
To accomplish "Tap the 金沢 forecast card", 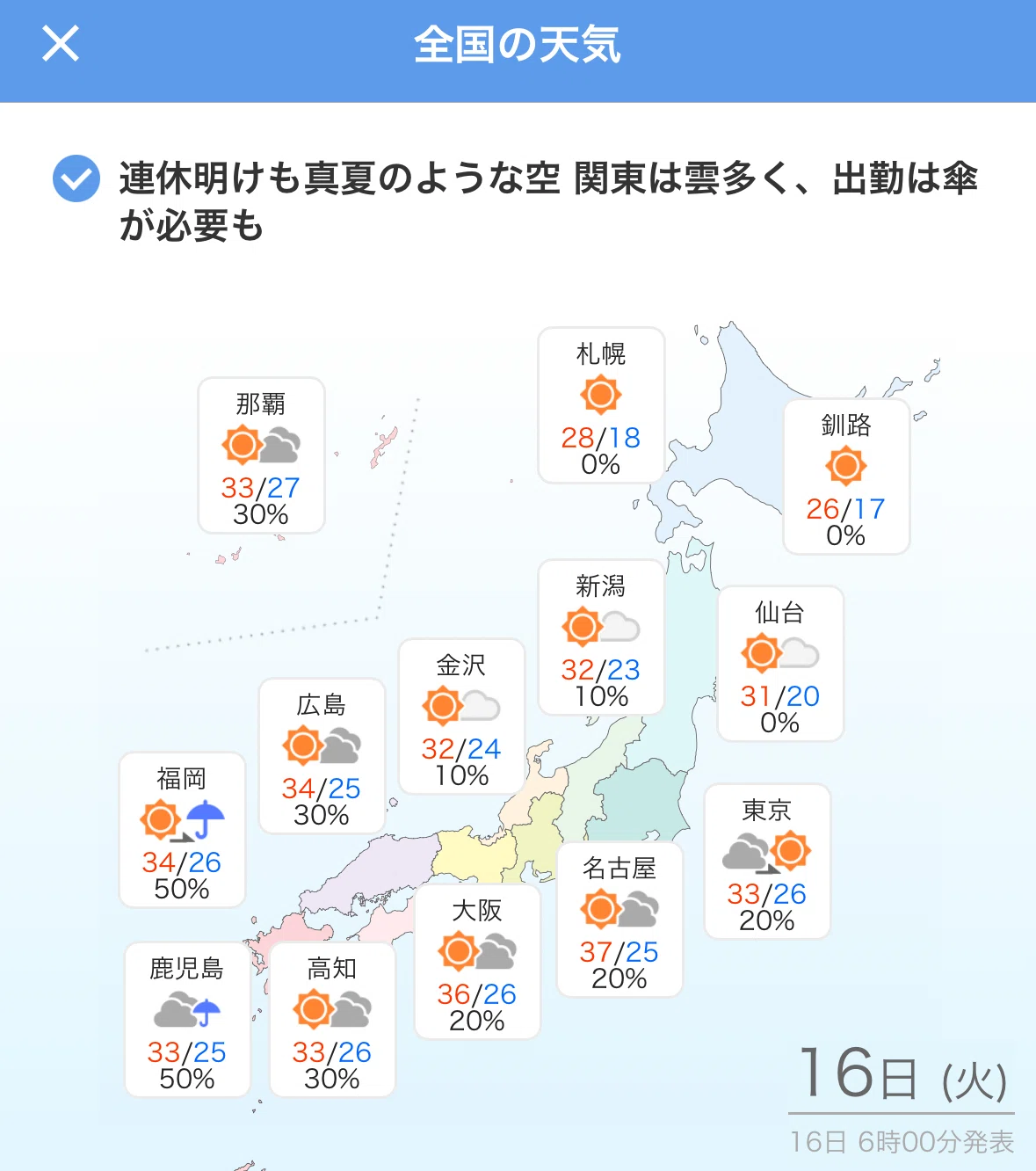I will pyautogui.click(x=461, y=716).
